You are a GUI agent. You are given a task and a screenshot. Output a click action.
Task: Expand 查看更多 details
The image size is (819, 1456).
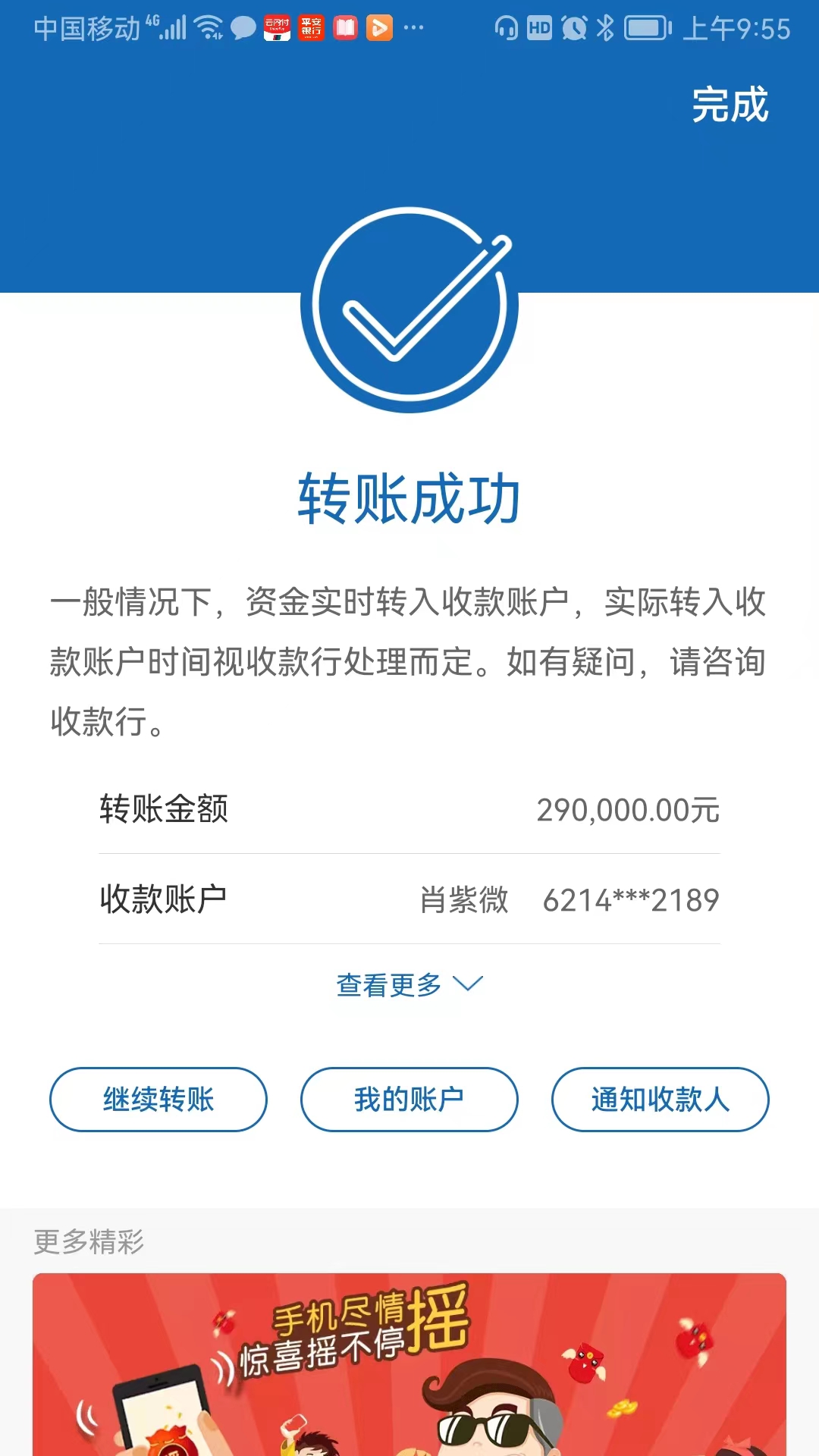pyautogui.click(x=409, y=984)
